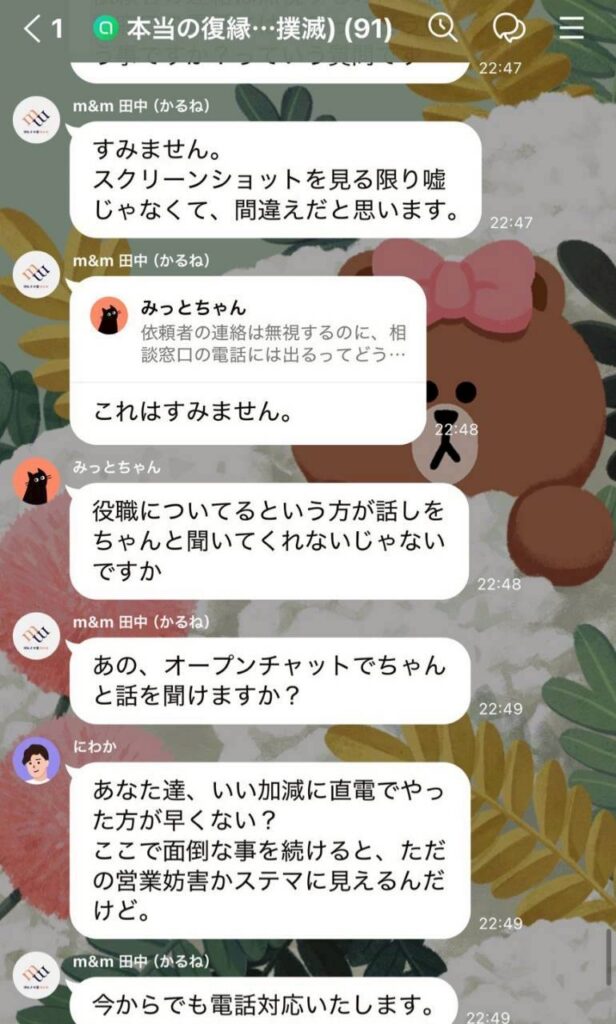Go back to the chat list
616x1024 pixels.
pyautogui.click(x=35, y=29)
